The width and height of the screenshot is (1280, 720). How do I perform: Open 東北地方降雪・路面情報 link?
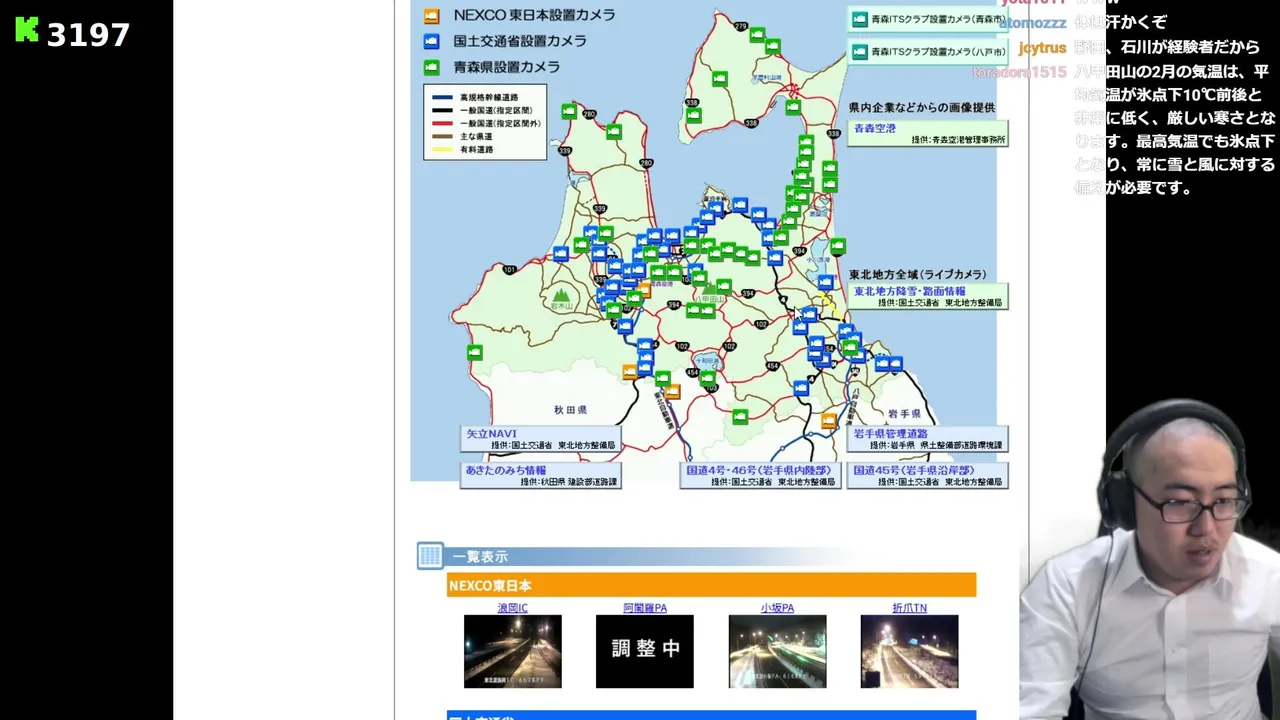click(x=909, y=291)
